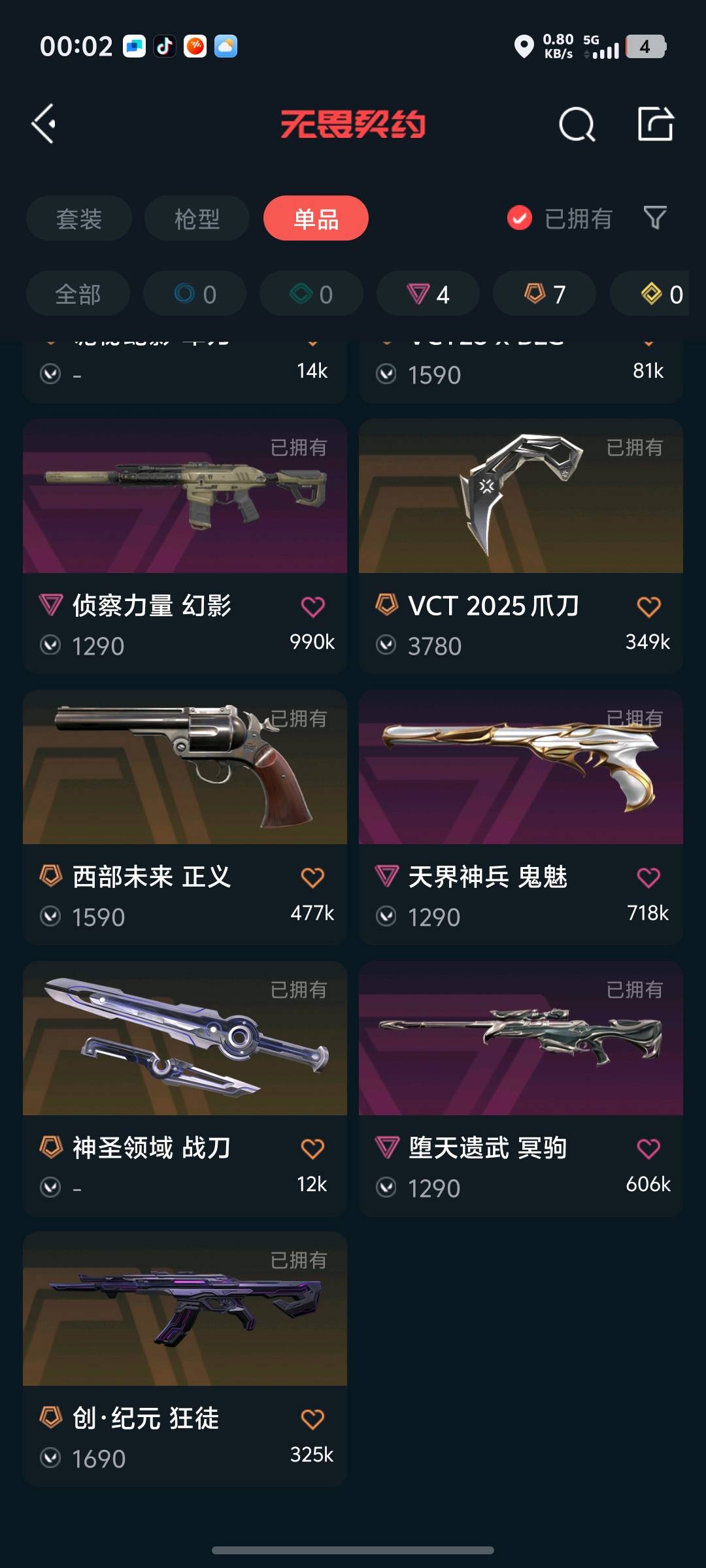Like the 天界神兵 鬼魅 skin

648,877
